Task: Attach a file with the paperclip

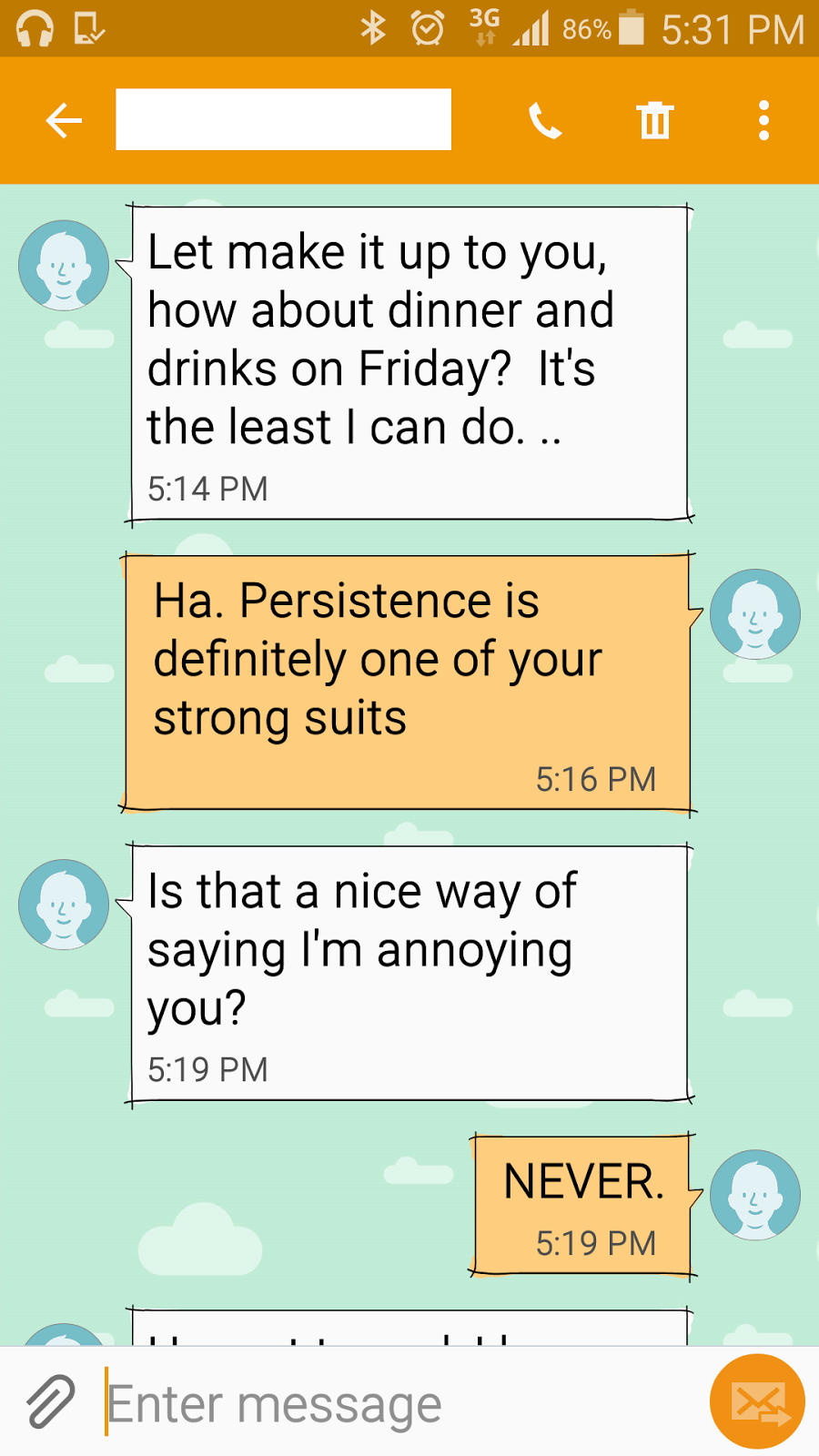Action: 51,1401
